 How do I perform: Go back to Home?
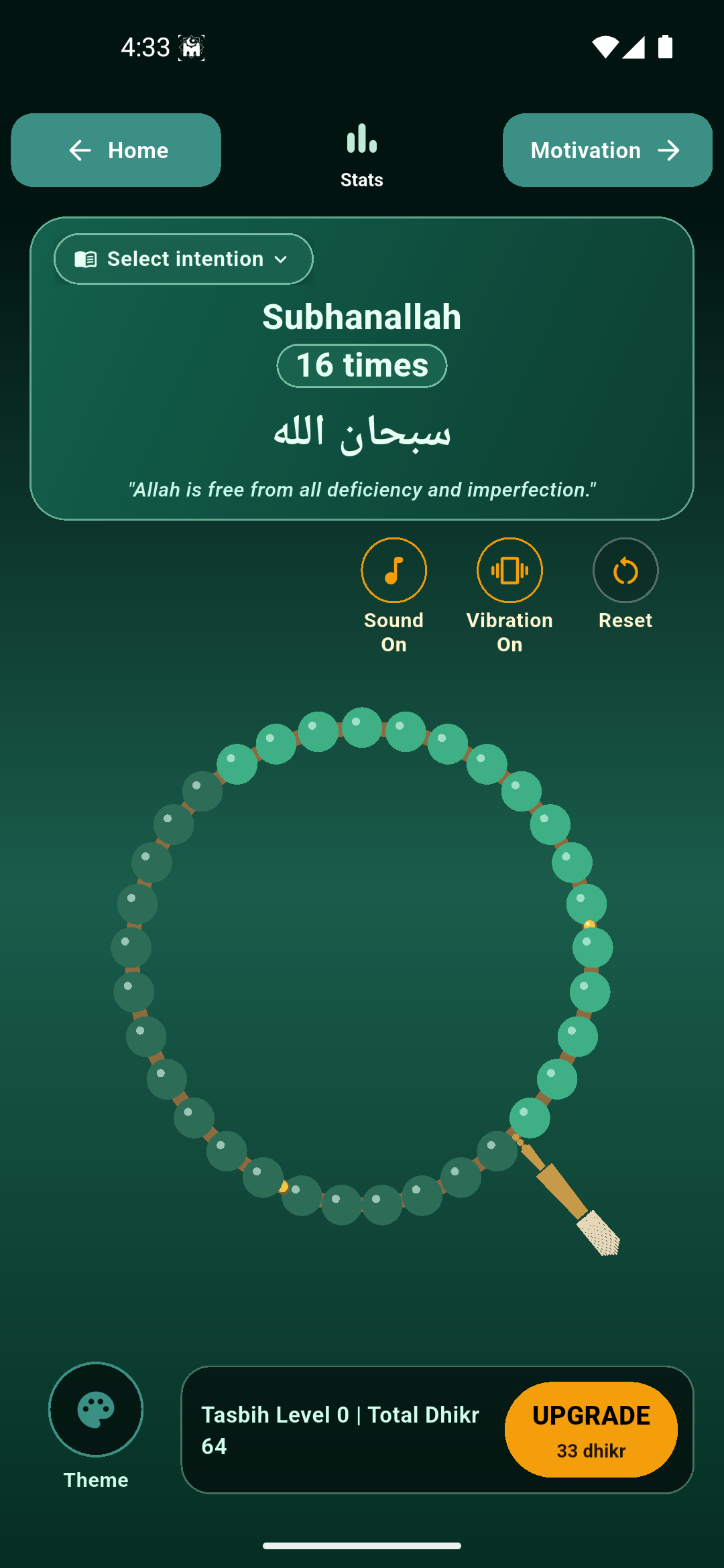click(116, 150)
